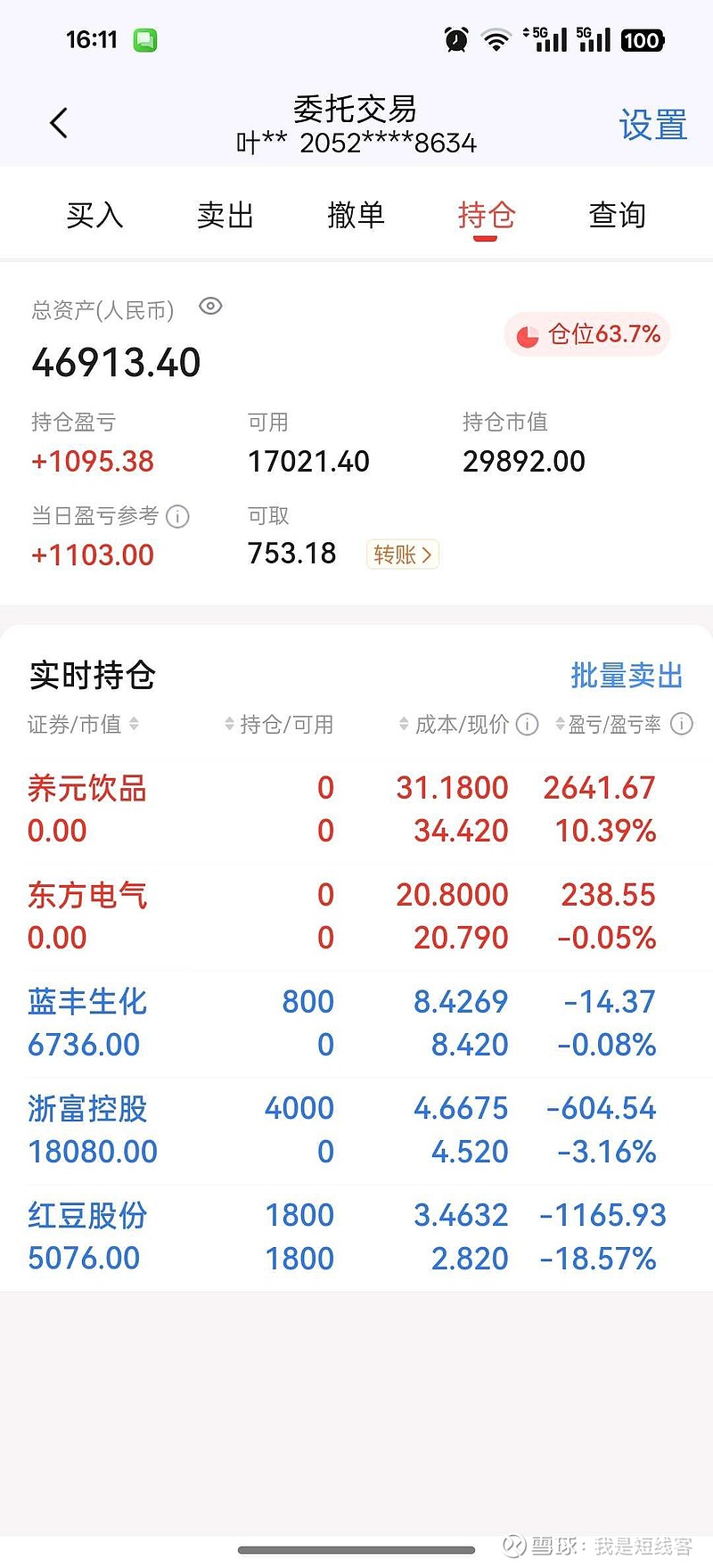Tap 批量卖出 to sell in batch
The height and width of the screenshot is (1568, 713).
(627, 676)
